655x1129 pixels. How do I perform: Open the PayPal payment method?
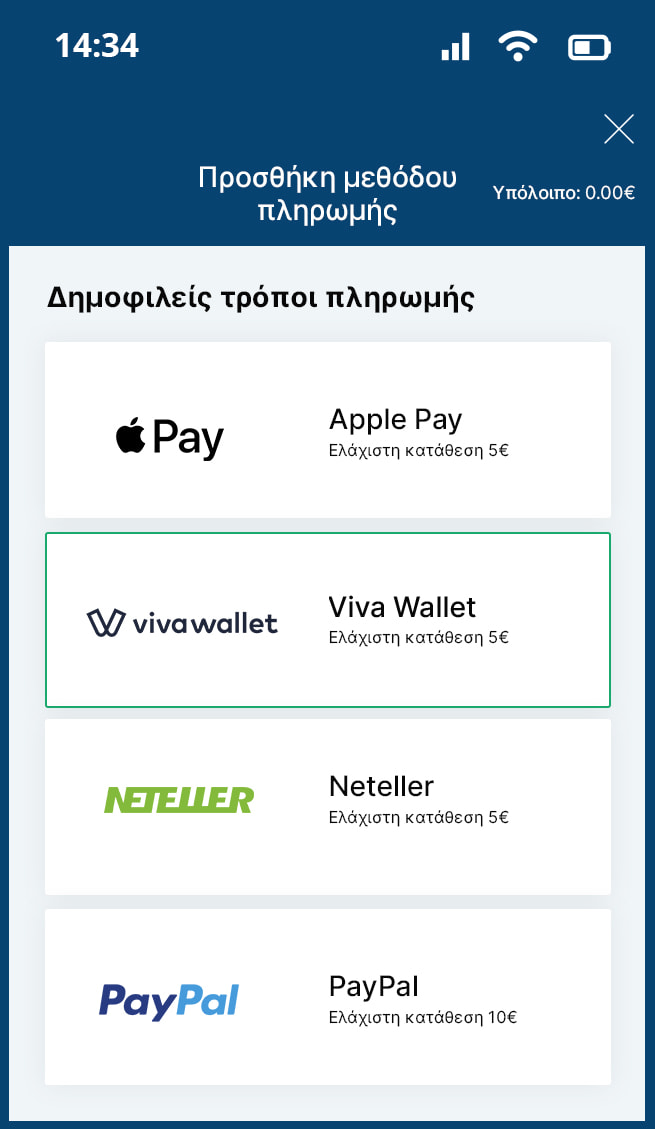pos(327,996)
